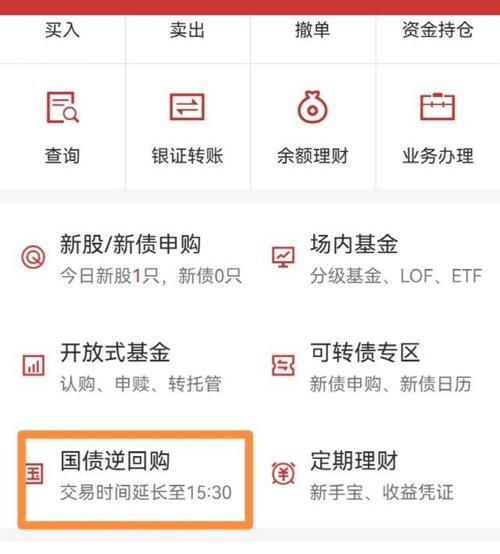
Task: Open the 场内基金 exchange funds entry
Action: pos(376,259)
